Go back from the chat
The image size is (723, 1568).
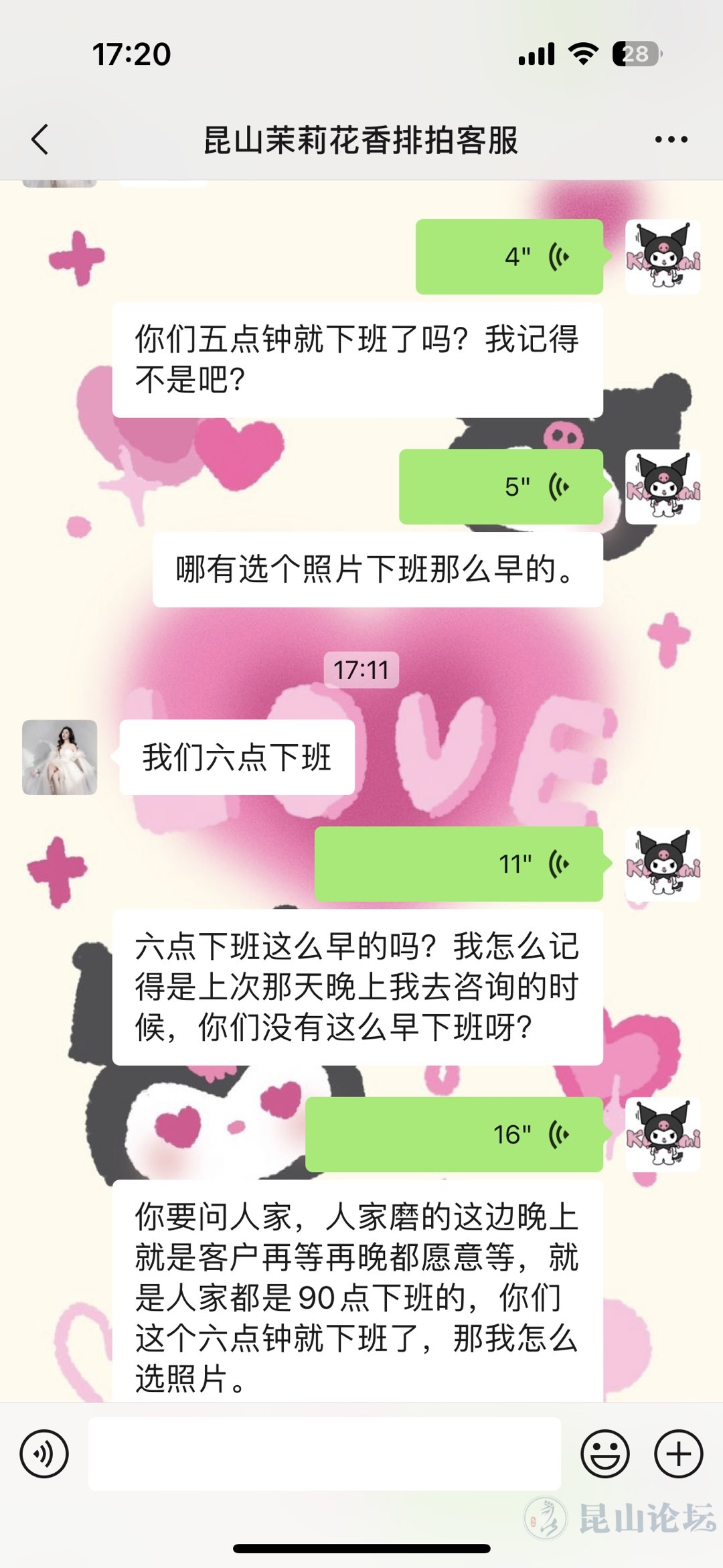tap(40, 139)
